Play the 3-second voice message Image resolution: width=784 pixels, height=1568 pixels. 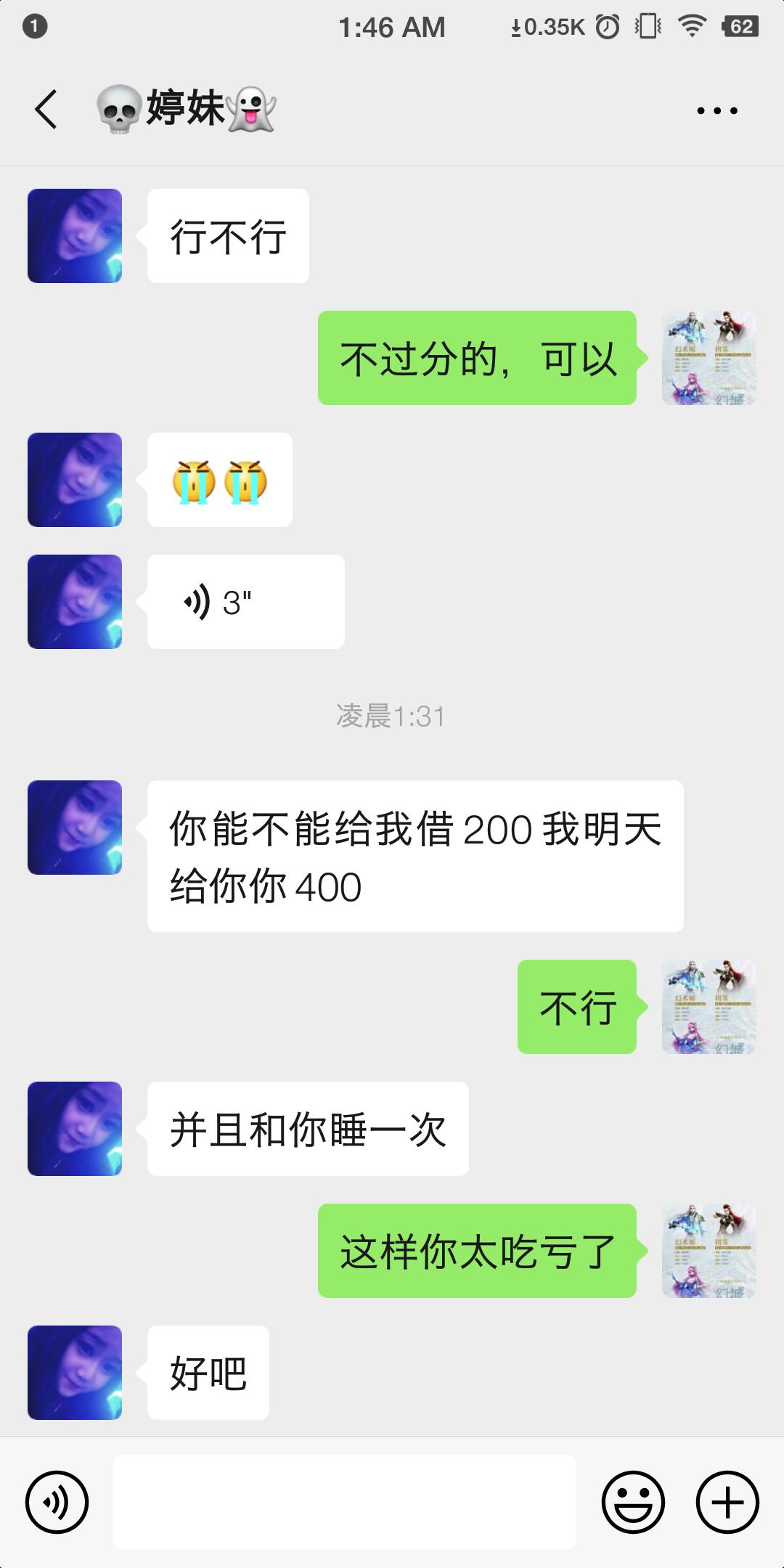coord(245,602)
